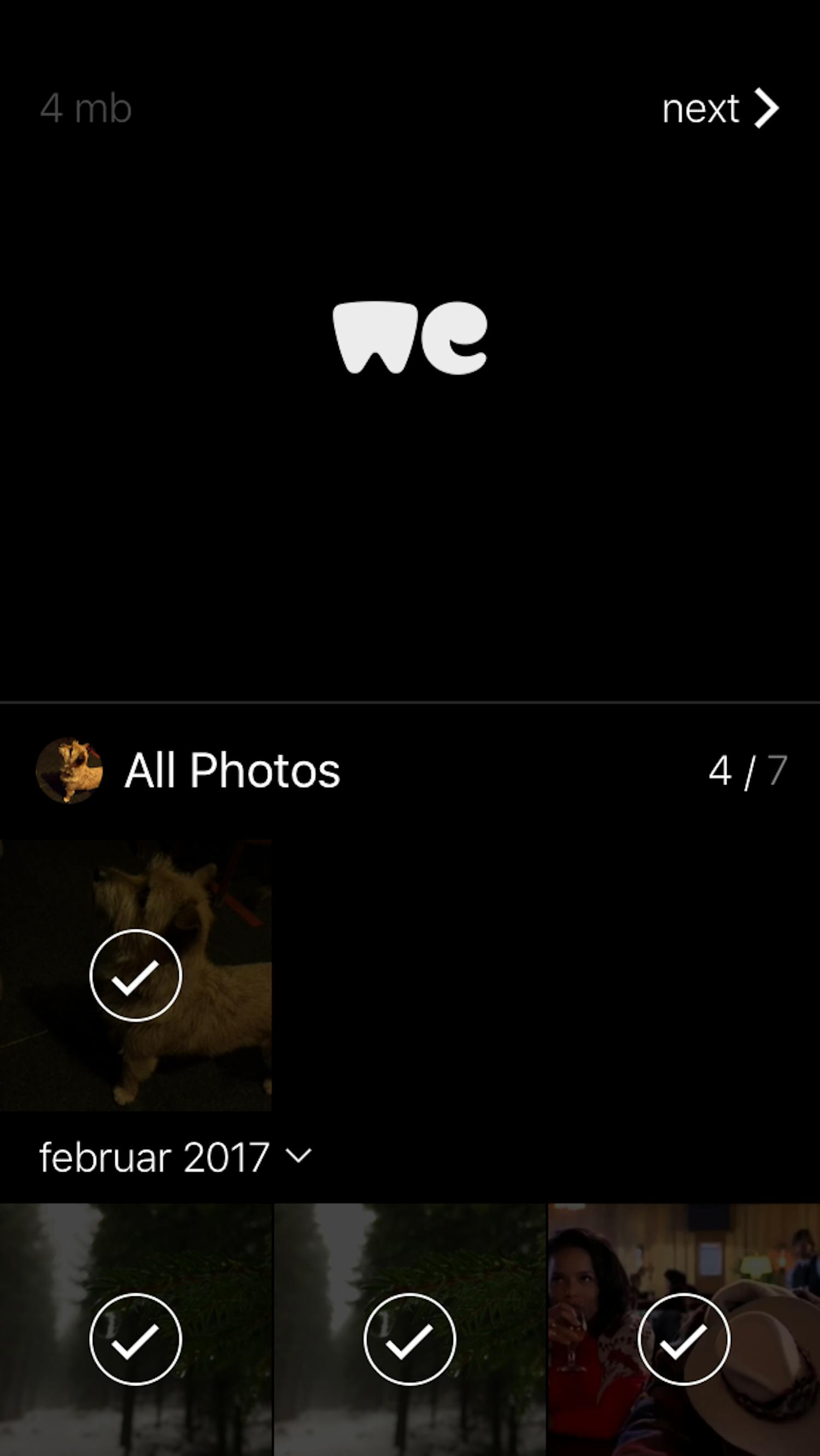Tap next to continue
The width and height of the screenshot is (820, 1456).
tap(721, 108)
